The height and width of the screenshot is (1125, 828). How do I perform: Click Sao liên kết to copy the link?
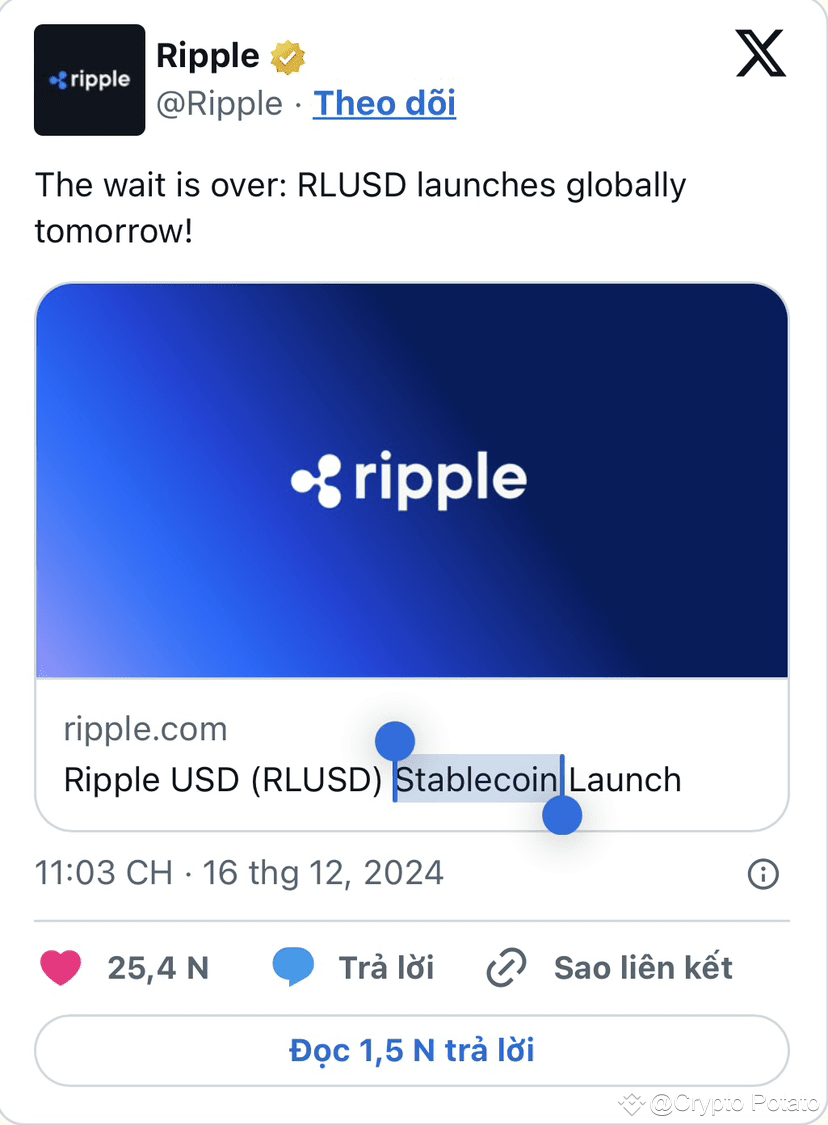point(643,966)
